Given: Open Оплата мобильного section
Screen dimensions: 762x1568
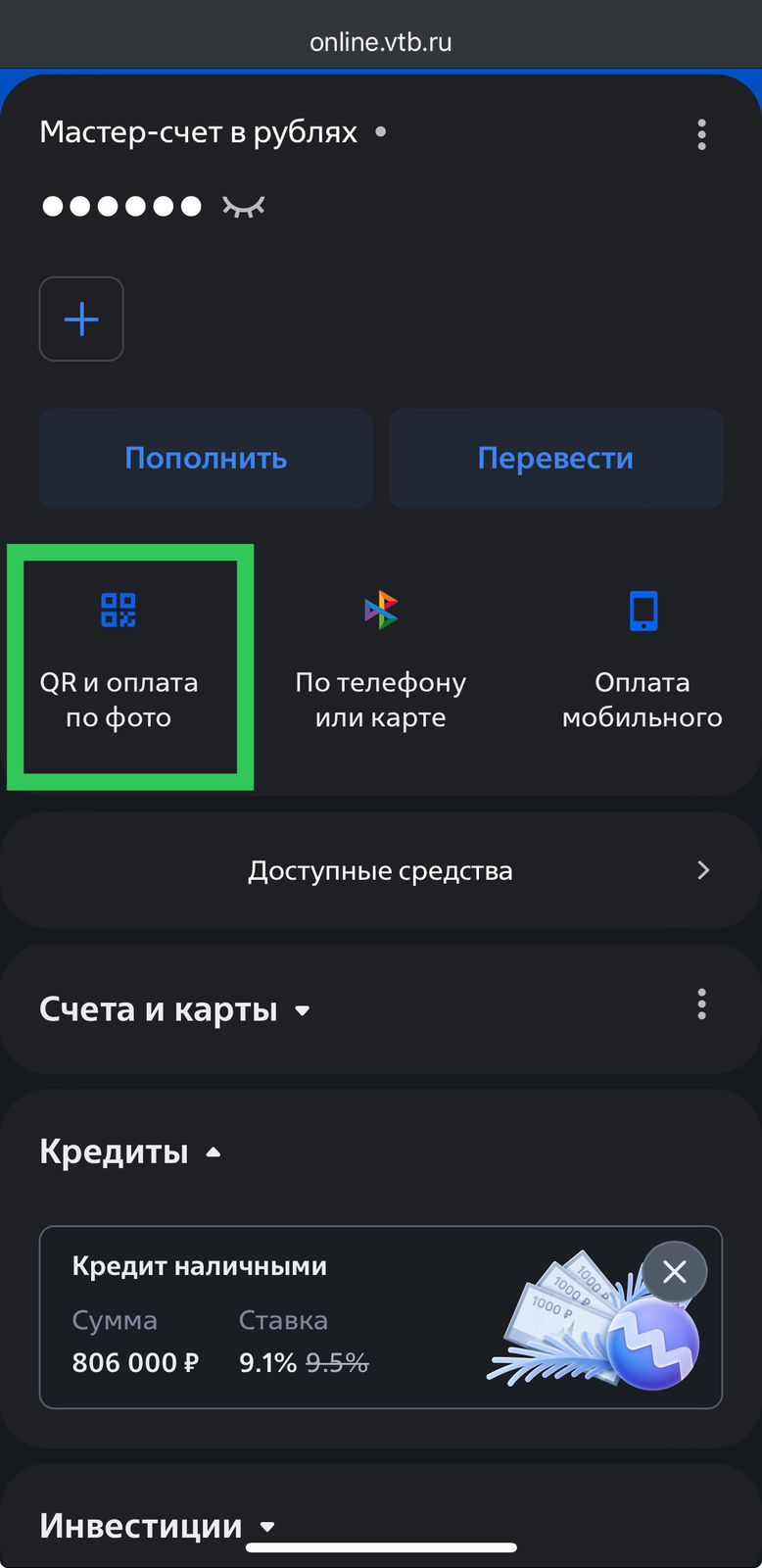Looking at the screenshot, I should pyautogui.click(x=642, y=666).
